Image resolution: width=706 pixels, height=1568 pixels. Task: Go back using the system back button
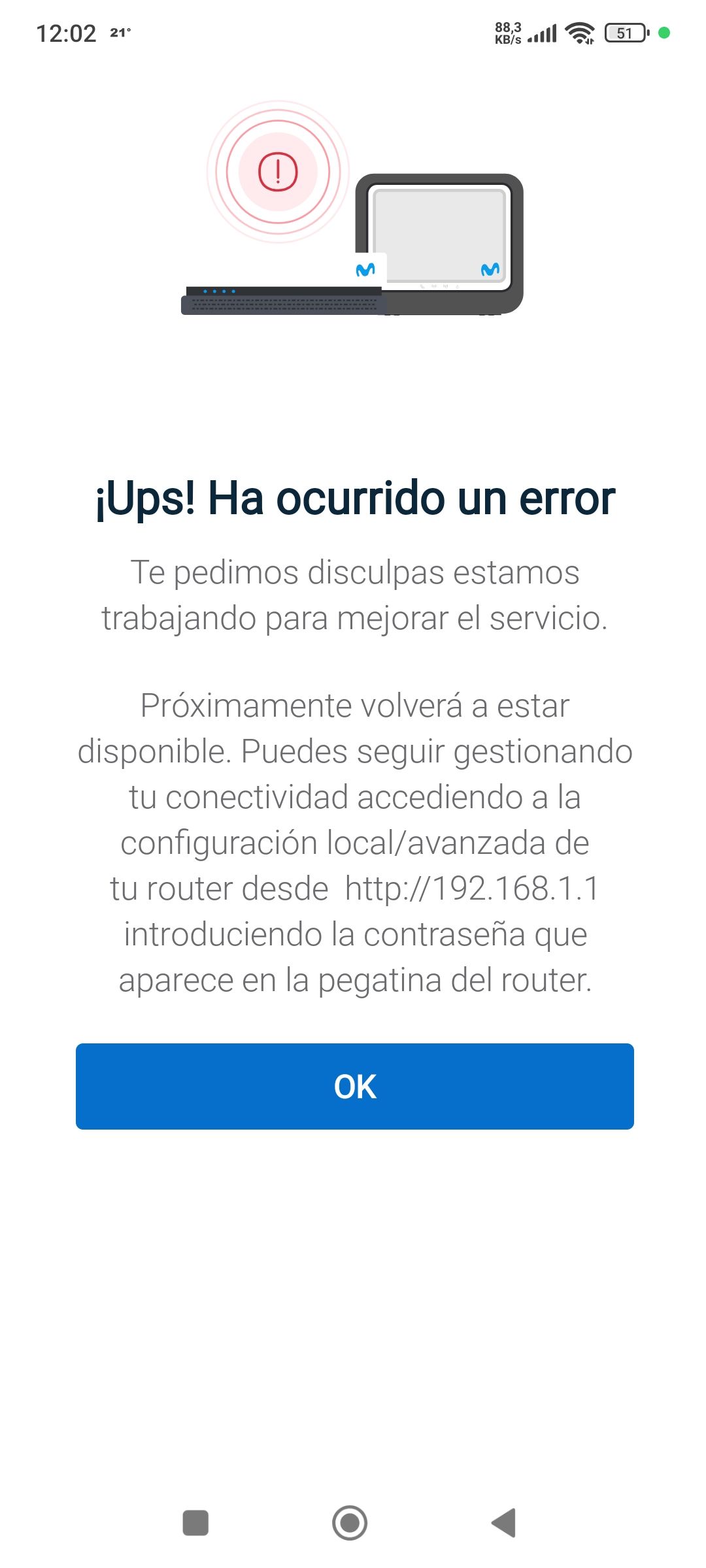point(504,1523)
